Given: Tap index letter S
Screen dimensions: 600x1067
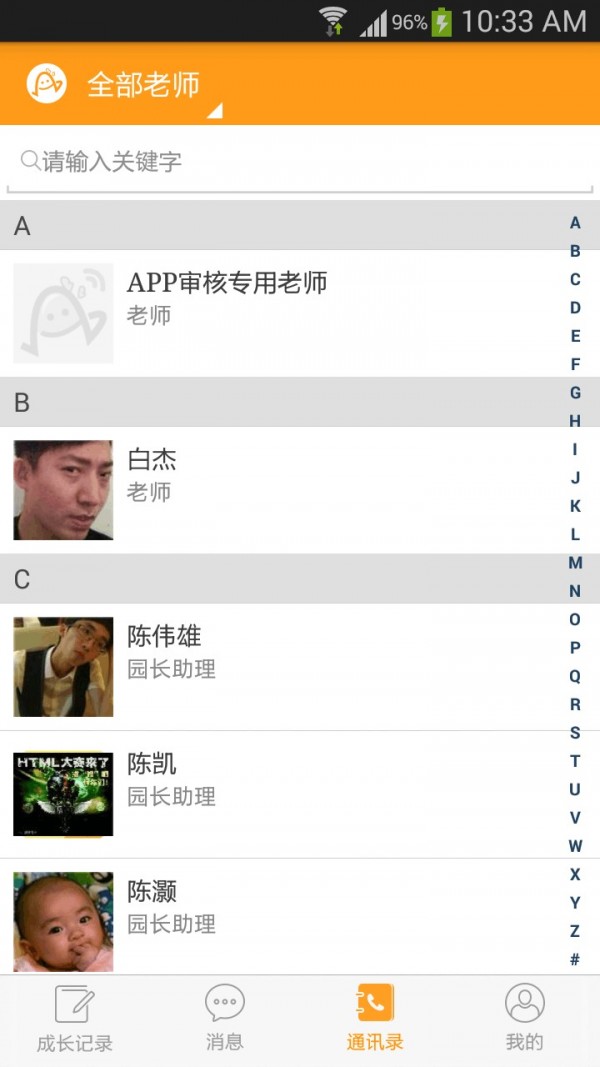Looking at the screenshot, I should 575,733.
